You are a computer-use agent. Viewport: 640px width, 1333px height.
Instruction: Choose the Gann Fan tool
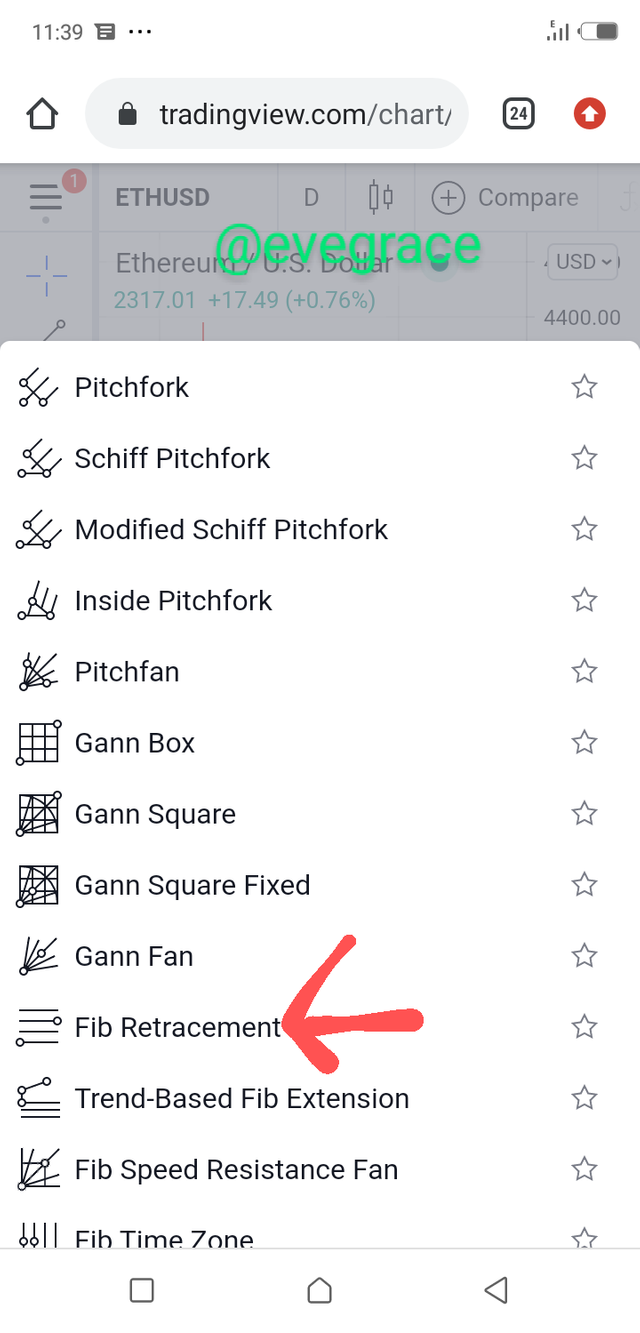tap(320, 956)
